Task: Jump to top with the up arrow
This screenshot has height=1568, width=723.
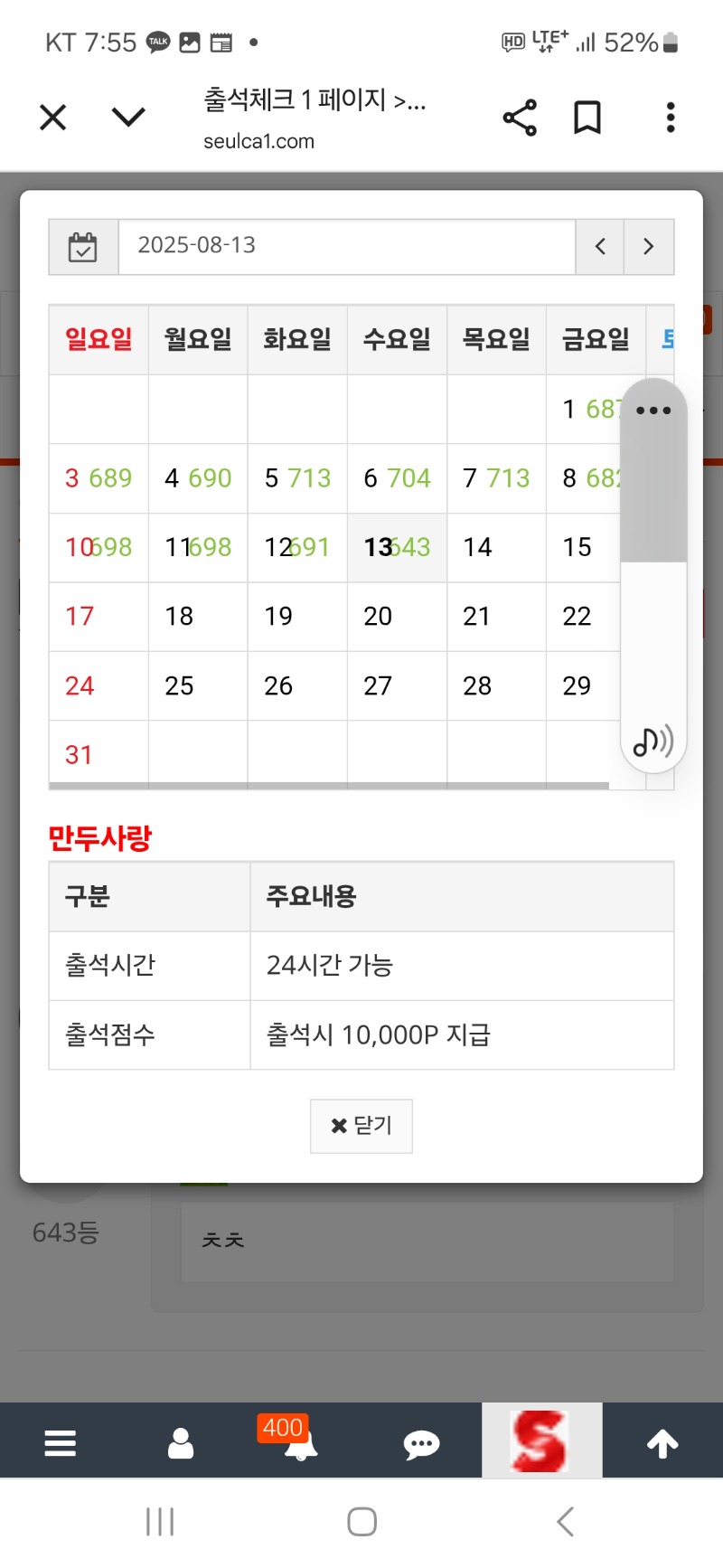Action: click(662, 1443)
